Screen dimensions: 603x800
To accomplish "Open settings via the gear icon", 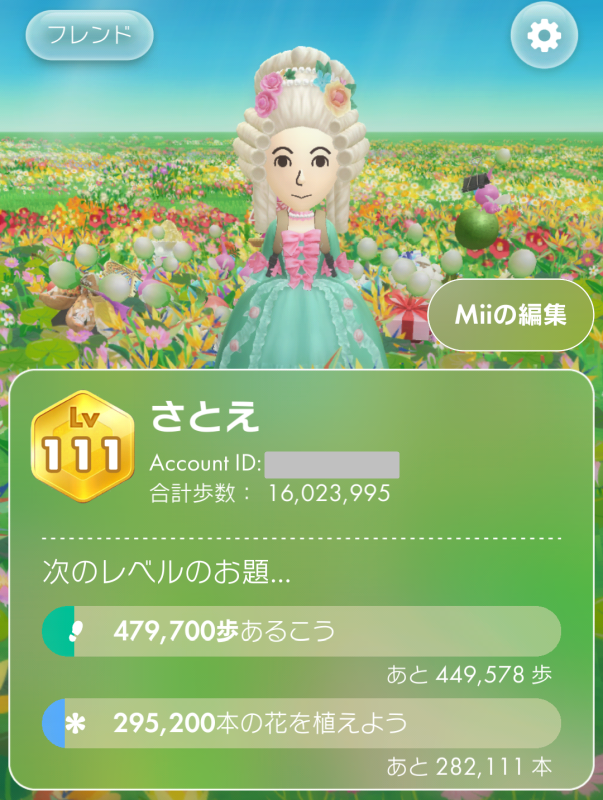I will pyautogui.click(x=544, y=35).
